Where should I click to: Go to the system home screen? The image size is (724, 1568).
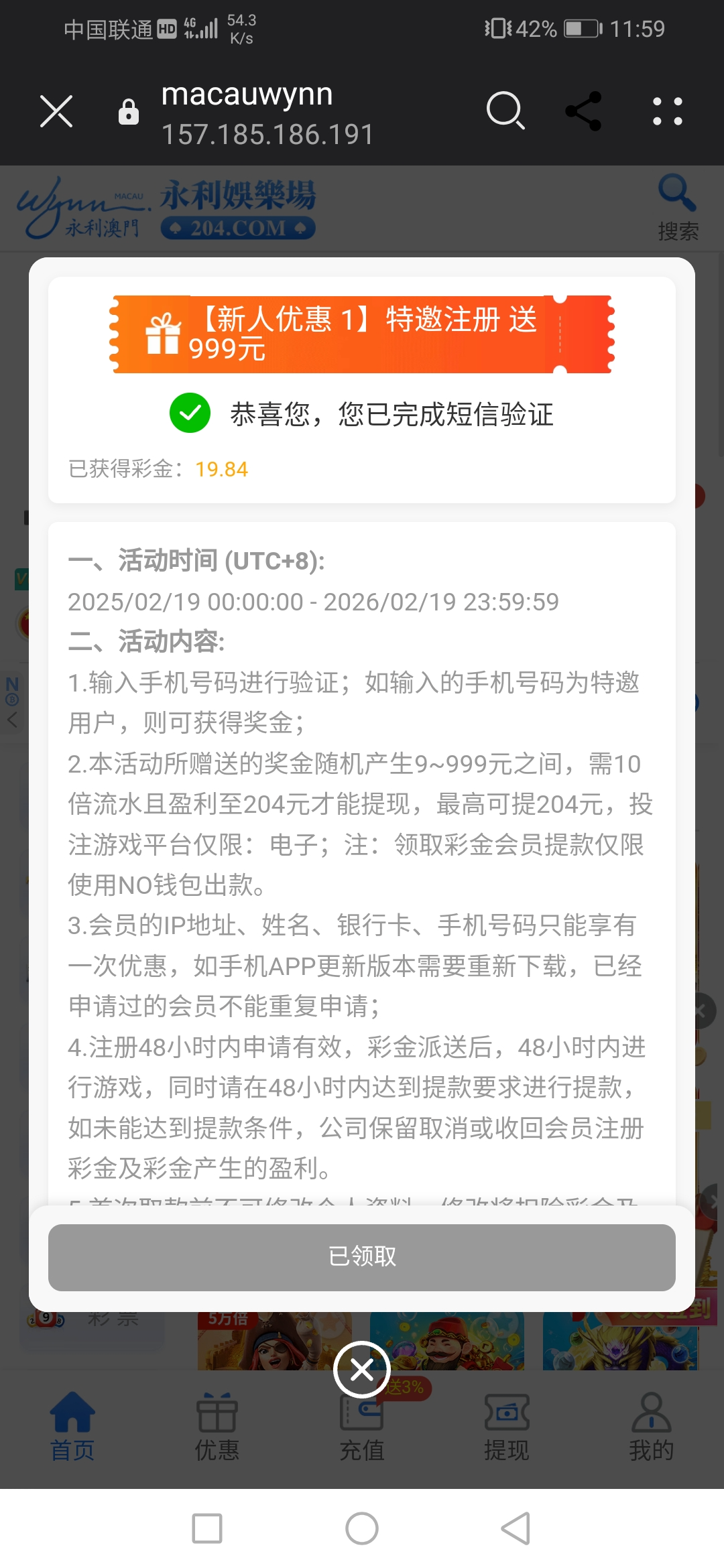tap(362, 1528)
